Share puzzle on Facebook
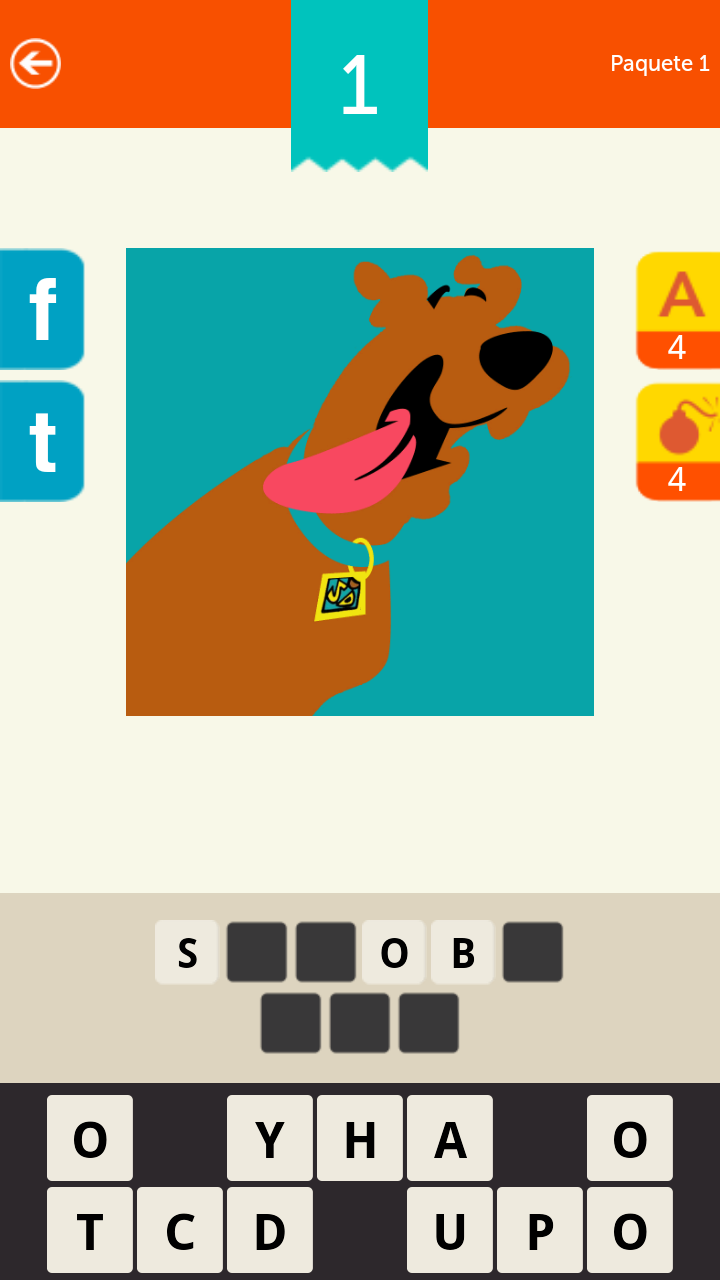 coord(41,310)
